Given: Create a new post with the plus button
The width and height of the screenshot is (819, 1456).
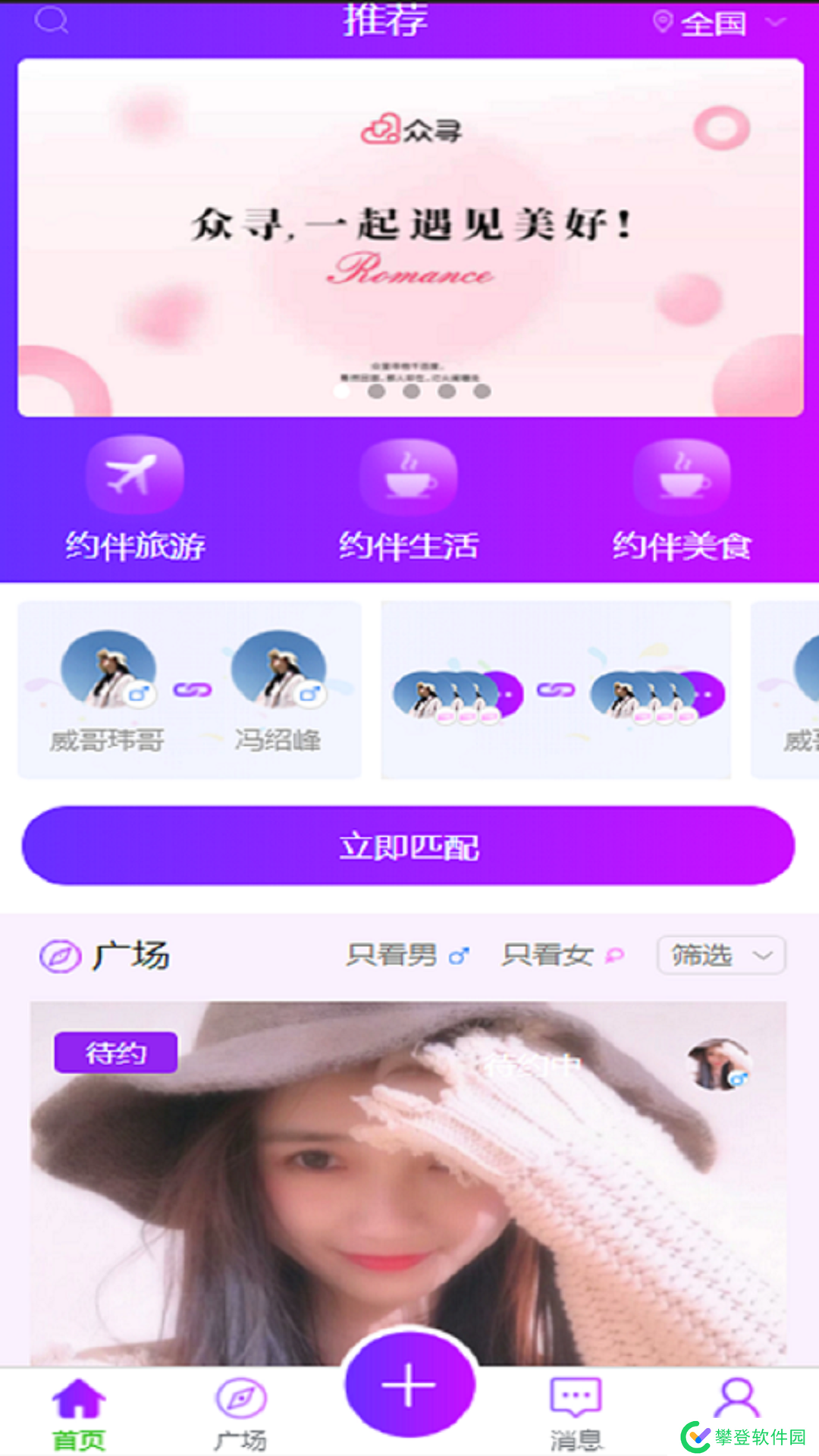Looking at the screenshot, I should click(409, 1385).
